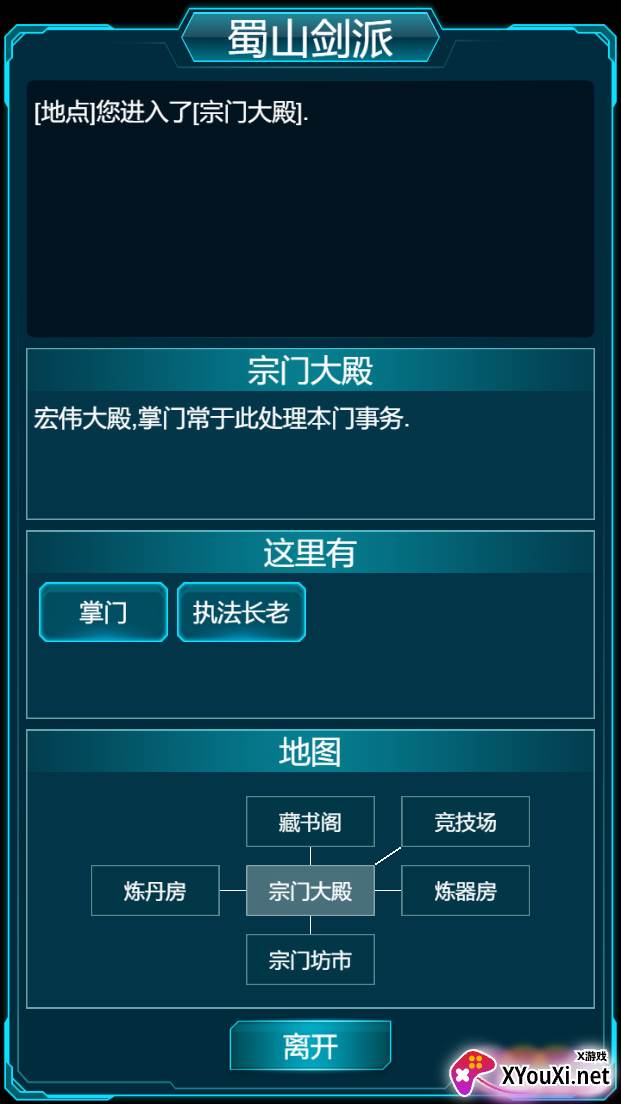Tap the 宗门大殿 map node

310,890
